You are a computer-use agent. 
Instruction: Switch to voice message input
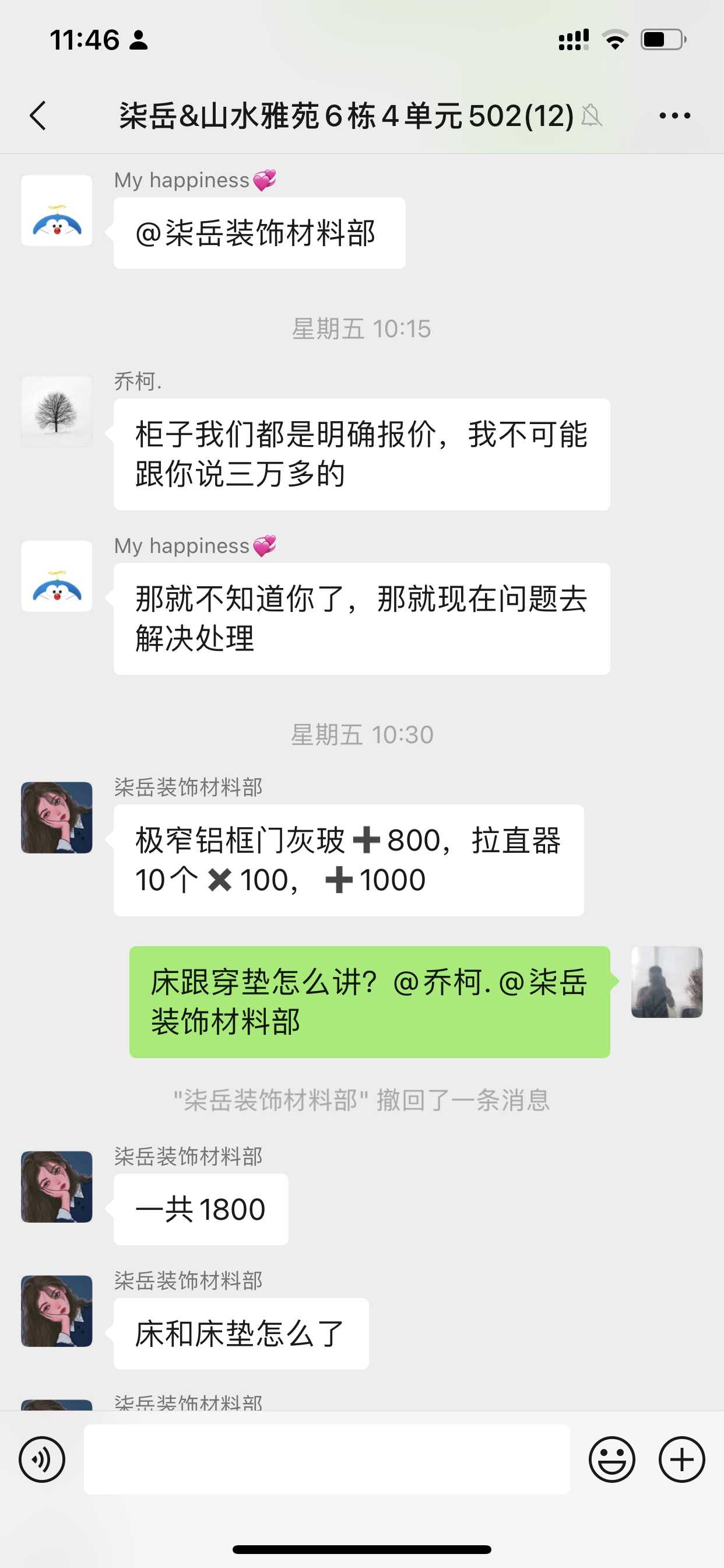pos(42,1459)
